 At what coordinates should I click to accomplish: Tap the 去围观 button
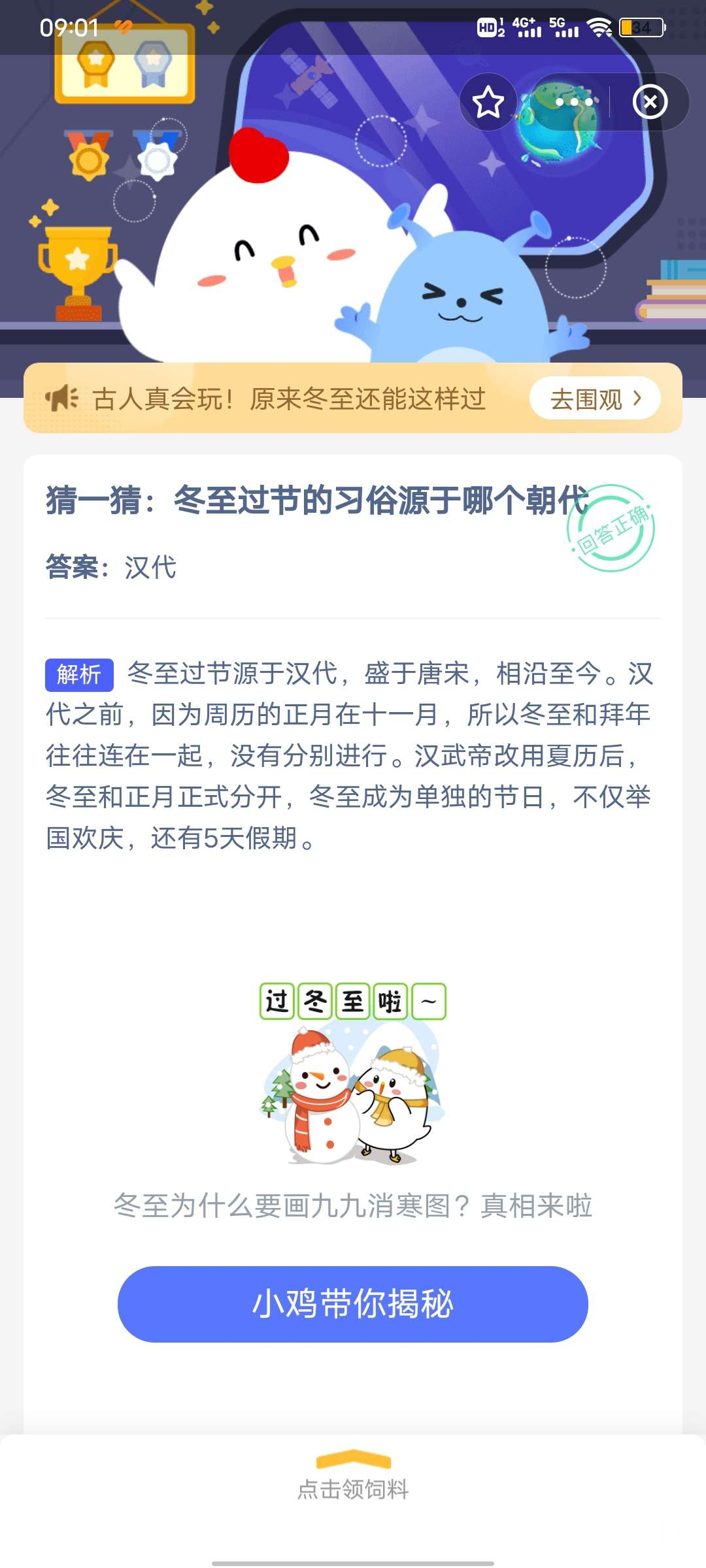[x=595, y=399]
